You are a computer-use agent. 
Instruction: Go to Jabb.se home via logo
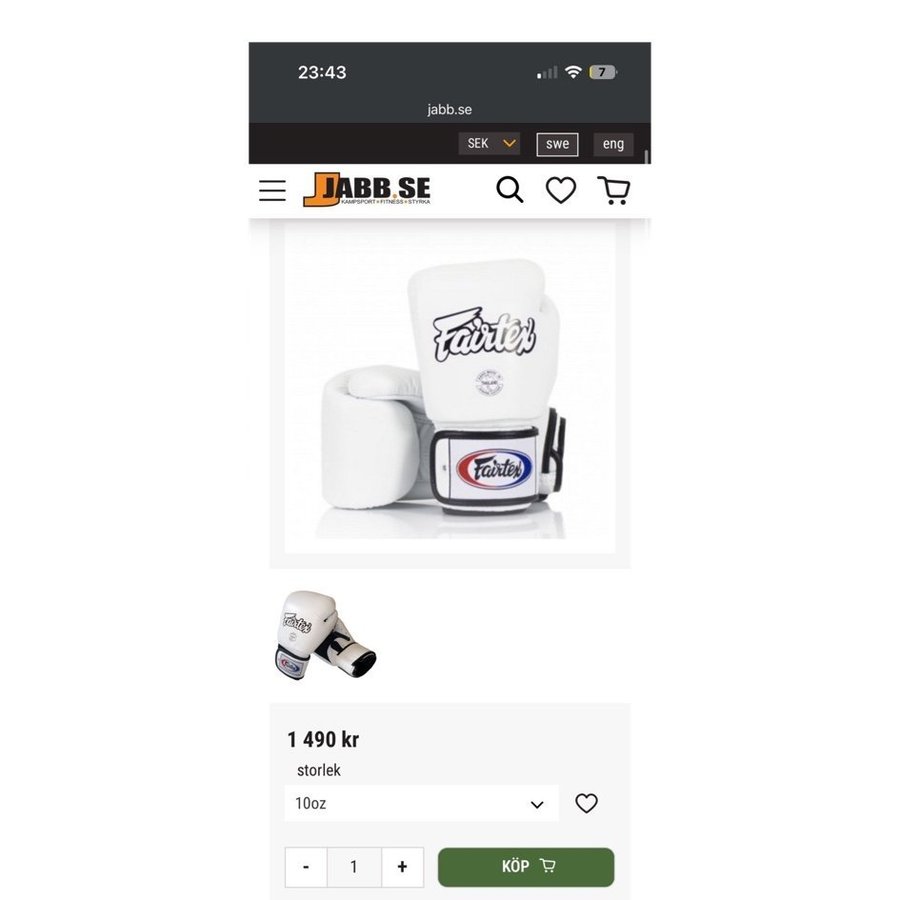[x=367, y=190]
